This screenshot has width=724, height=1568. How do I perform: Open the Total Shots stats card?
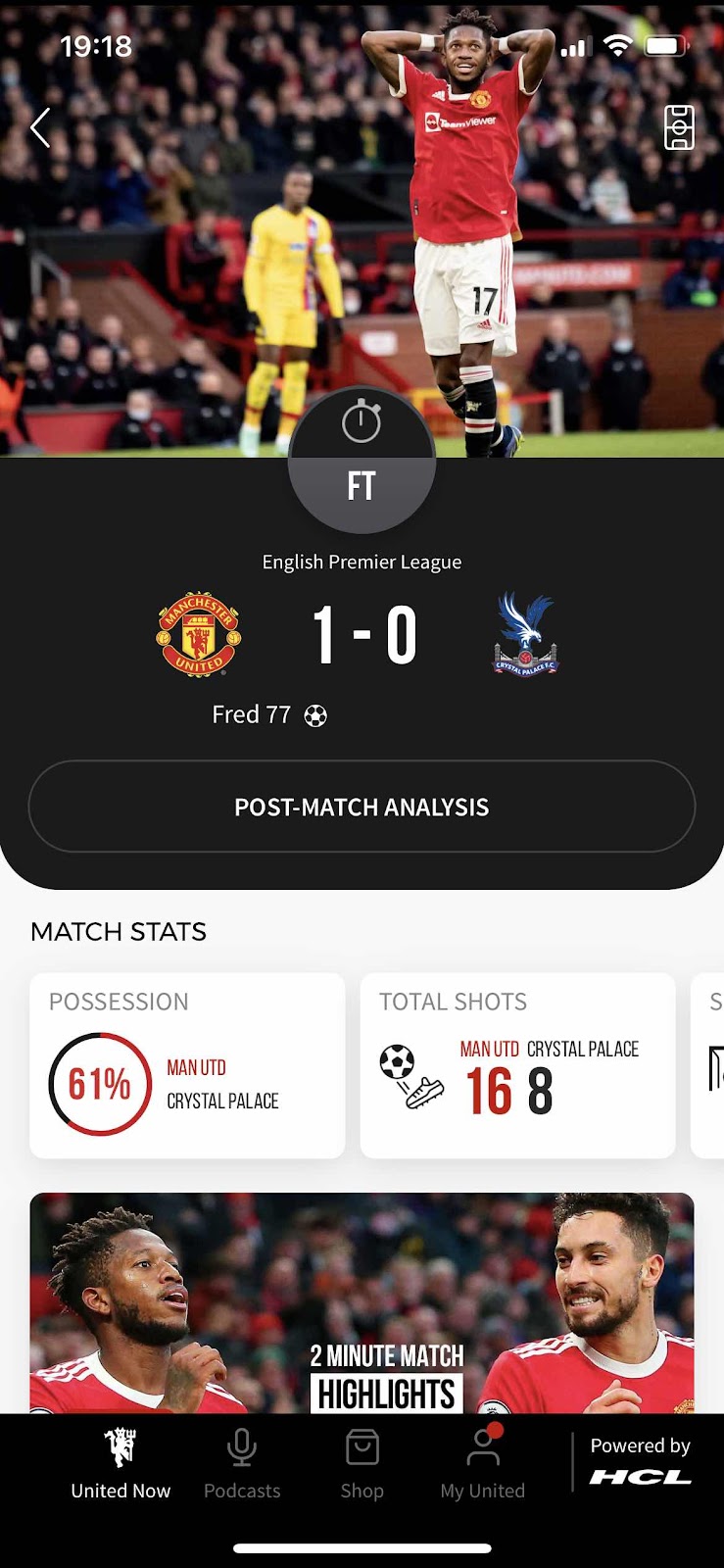(x=517, y=1065)
